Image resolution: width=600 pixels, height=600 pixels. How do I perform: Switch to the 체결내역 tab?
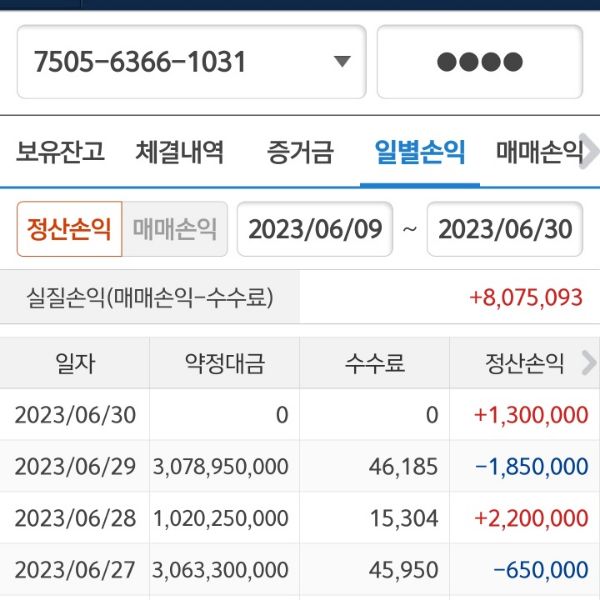tap(180, 152)
